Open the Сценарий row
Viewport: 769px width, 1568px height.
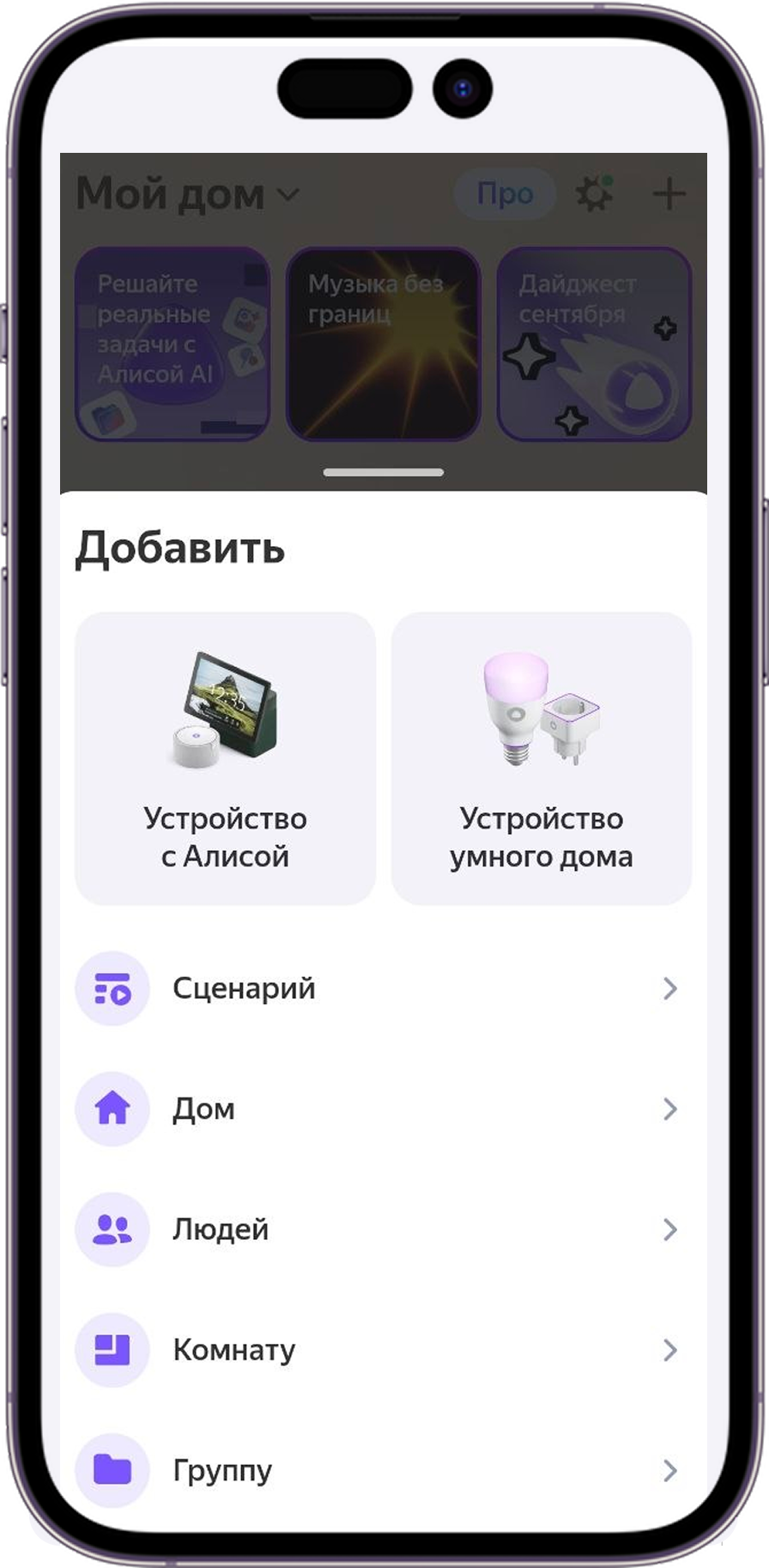point(382,988)
